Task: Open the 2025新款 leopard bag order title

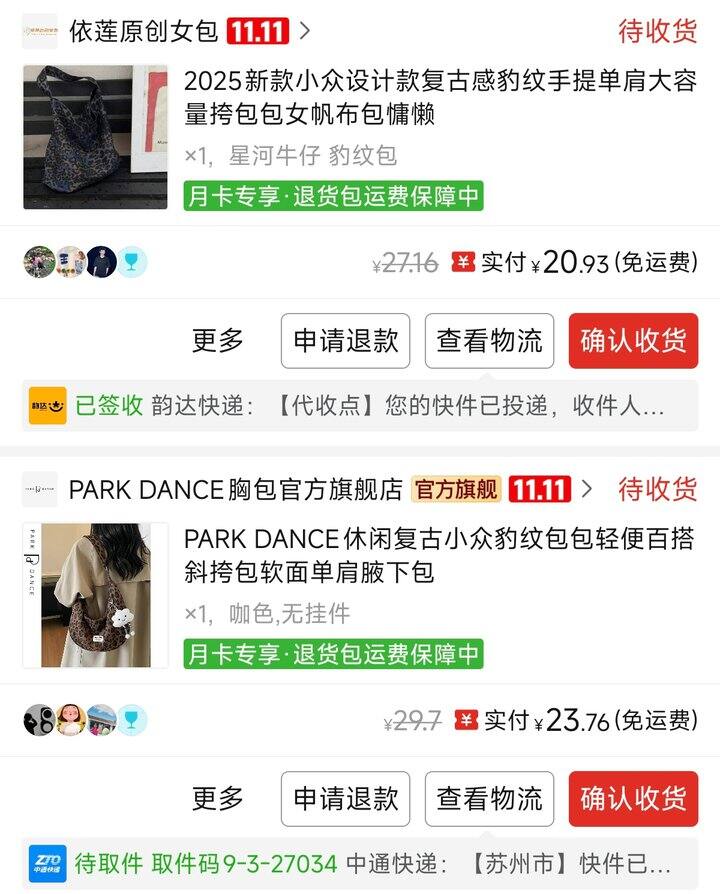Action: 440,98
